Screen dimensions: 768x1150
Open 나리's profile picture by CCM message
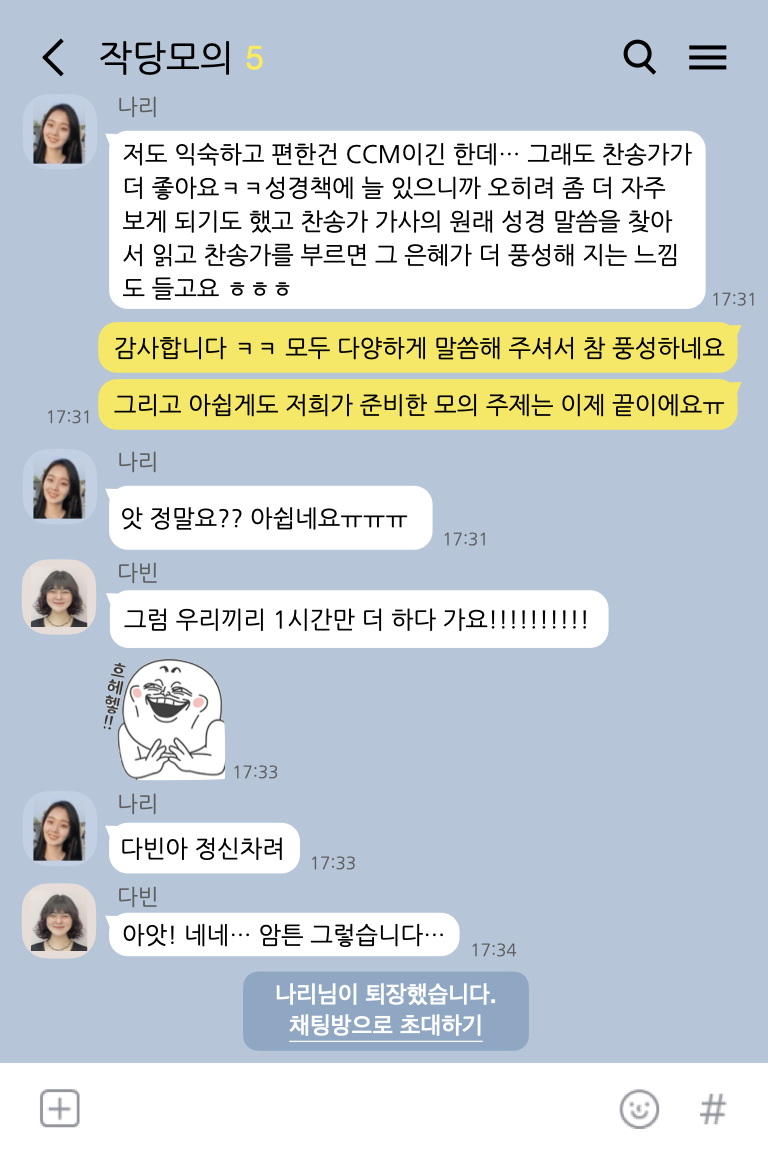pos(59,131)
